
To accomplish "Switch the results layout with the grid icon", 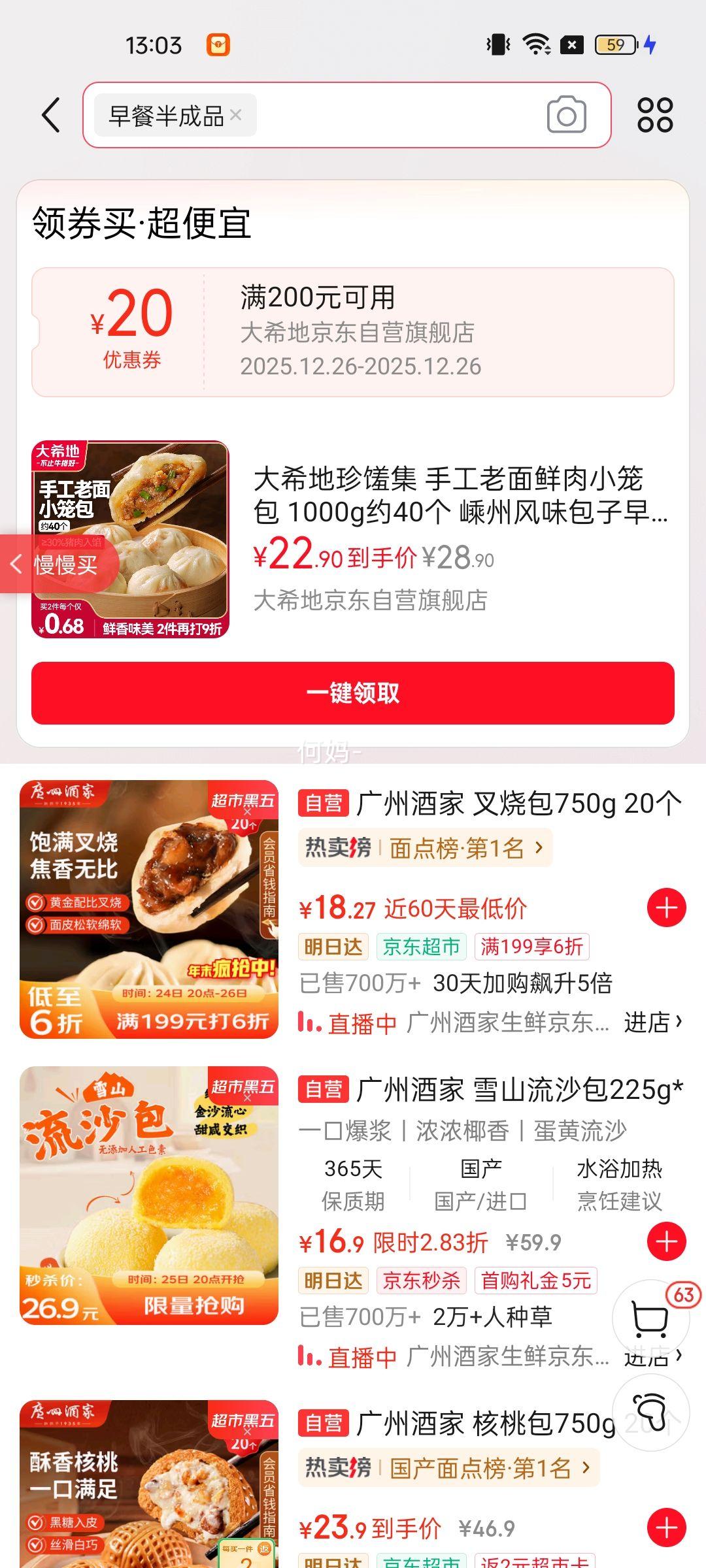I will [x=655, y=116].
